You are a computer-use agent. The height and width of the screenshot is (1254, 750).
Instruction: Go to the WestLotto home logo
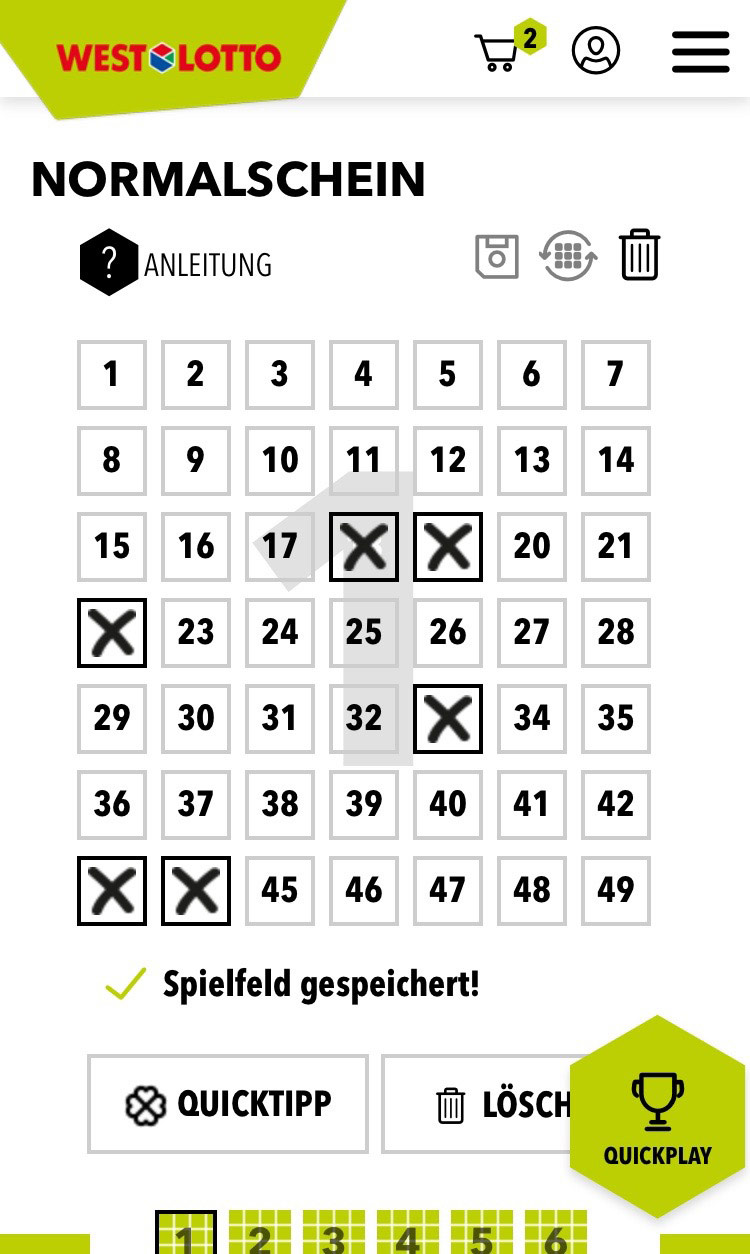click(169, 58)
